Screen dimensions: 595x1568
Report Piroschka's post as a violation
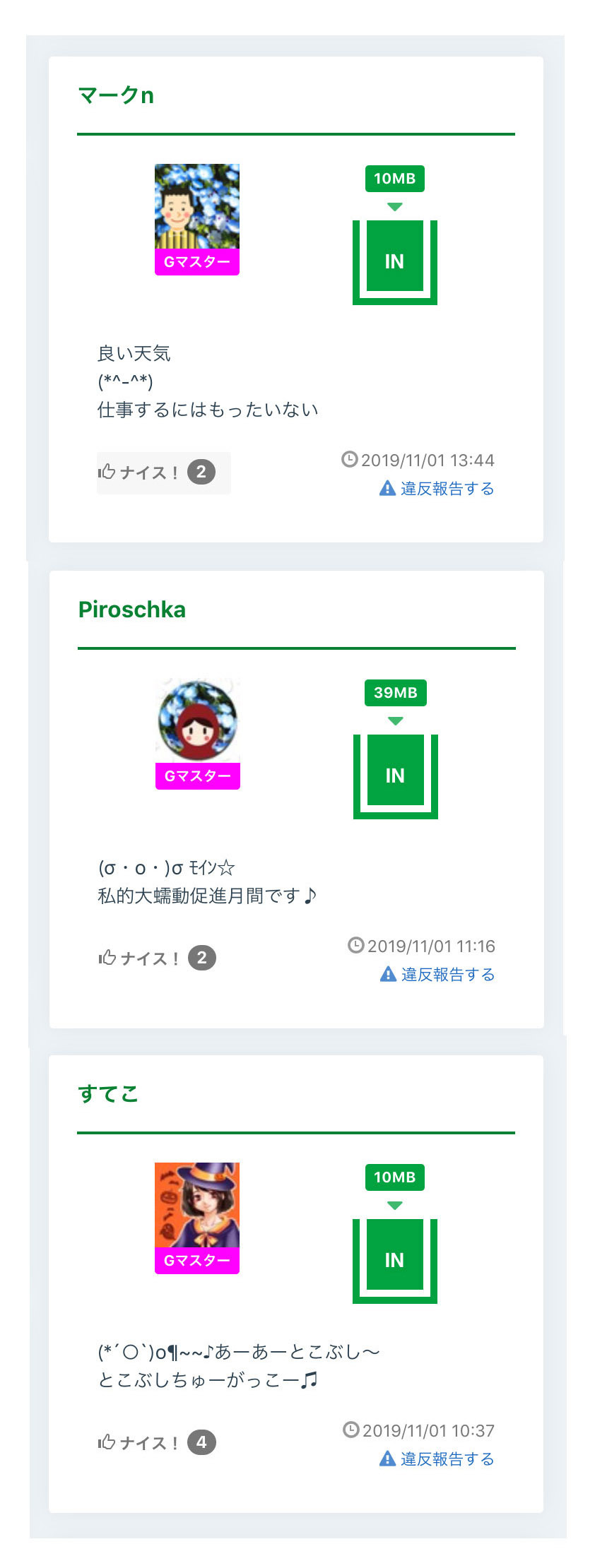(437, 975)
